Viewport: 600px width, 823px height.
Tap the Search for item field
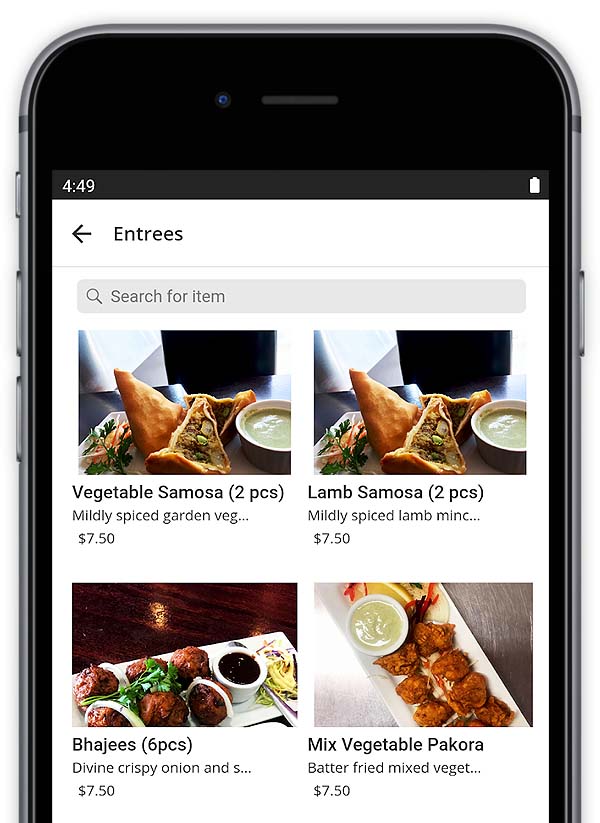pos(300,296)
